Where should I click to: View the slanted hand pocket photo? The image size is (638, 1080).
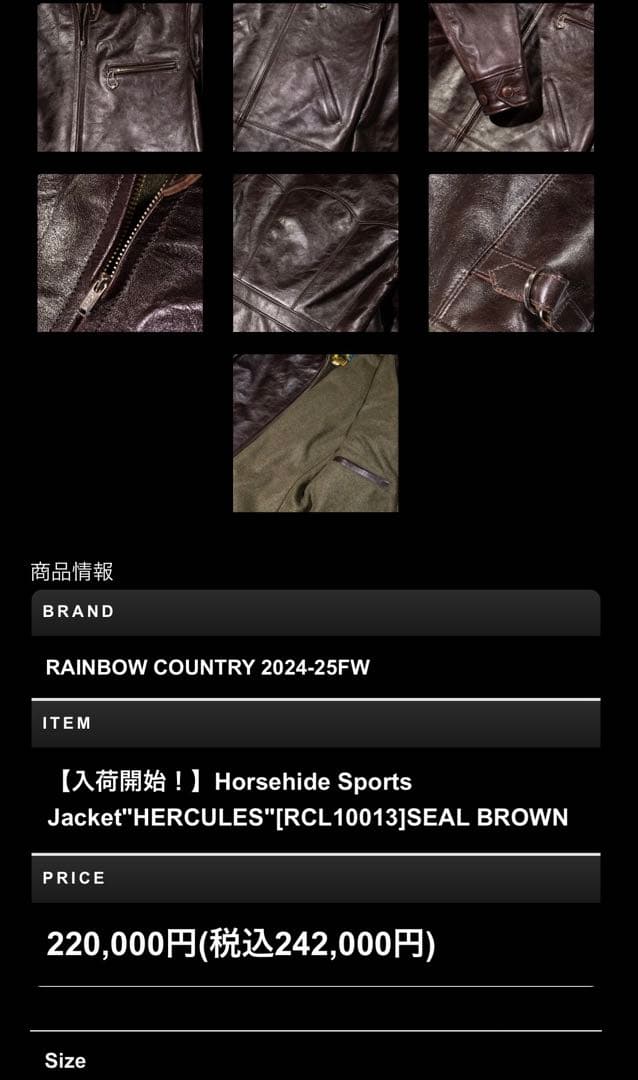[x=315, y=77]
